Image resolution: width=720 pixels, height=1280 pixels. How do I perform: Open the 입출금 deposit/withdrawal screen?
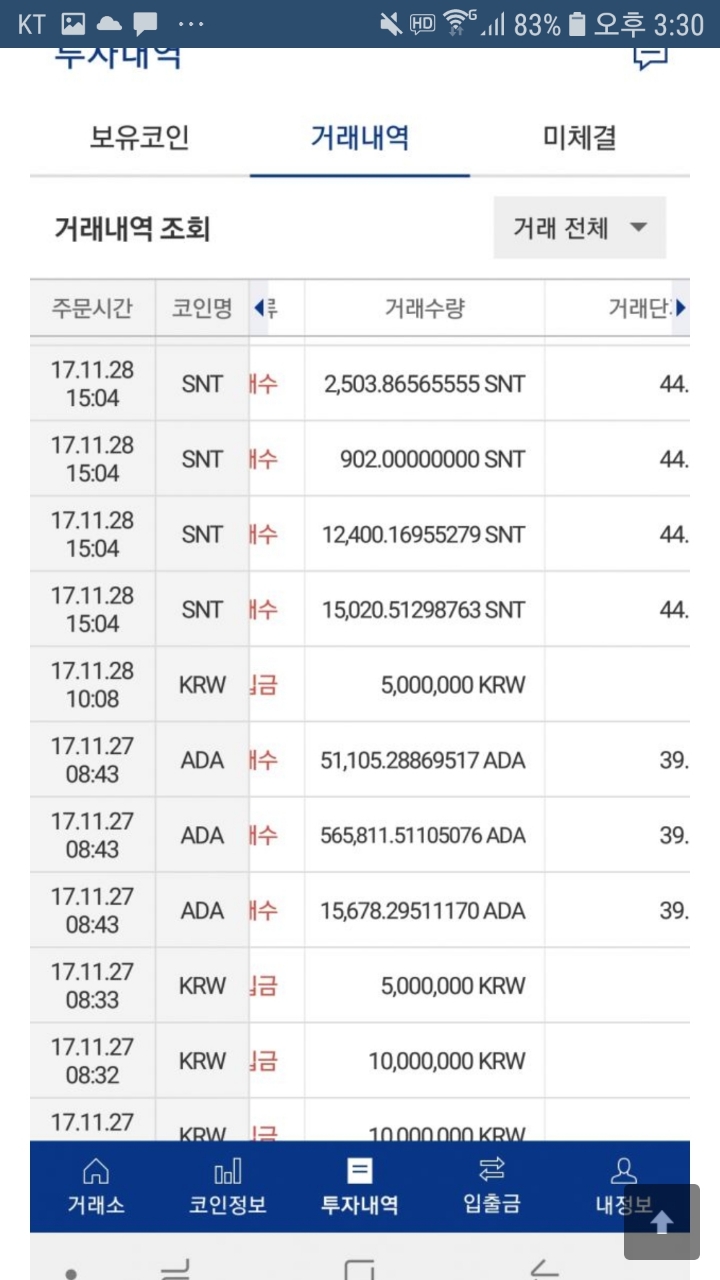493,1187
